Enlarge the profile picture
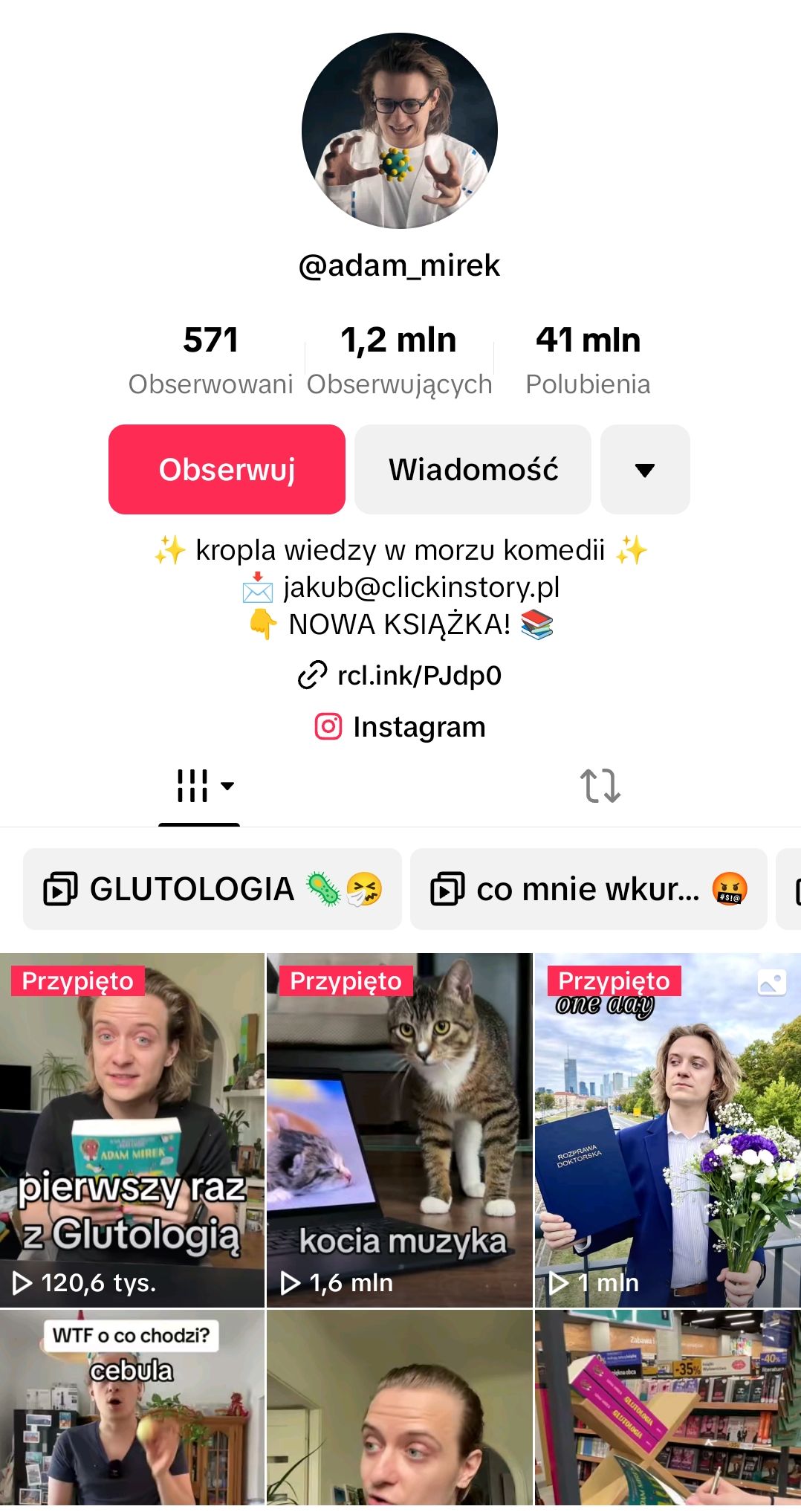This screenshot has width=801, height=1512. tap(400, 131)
